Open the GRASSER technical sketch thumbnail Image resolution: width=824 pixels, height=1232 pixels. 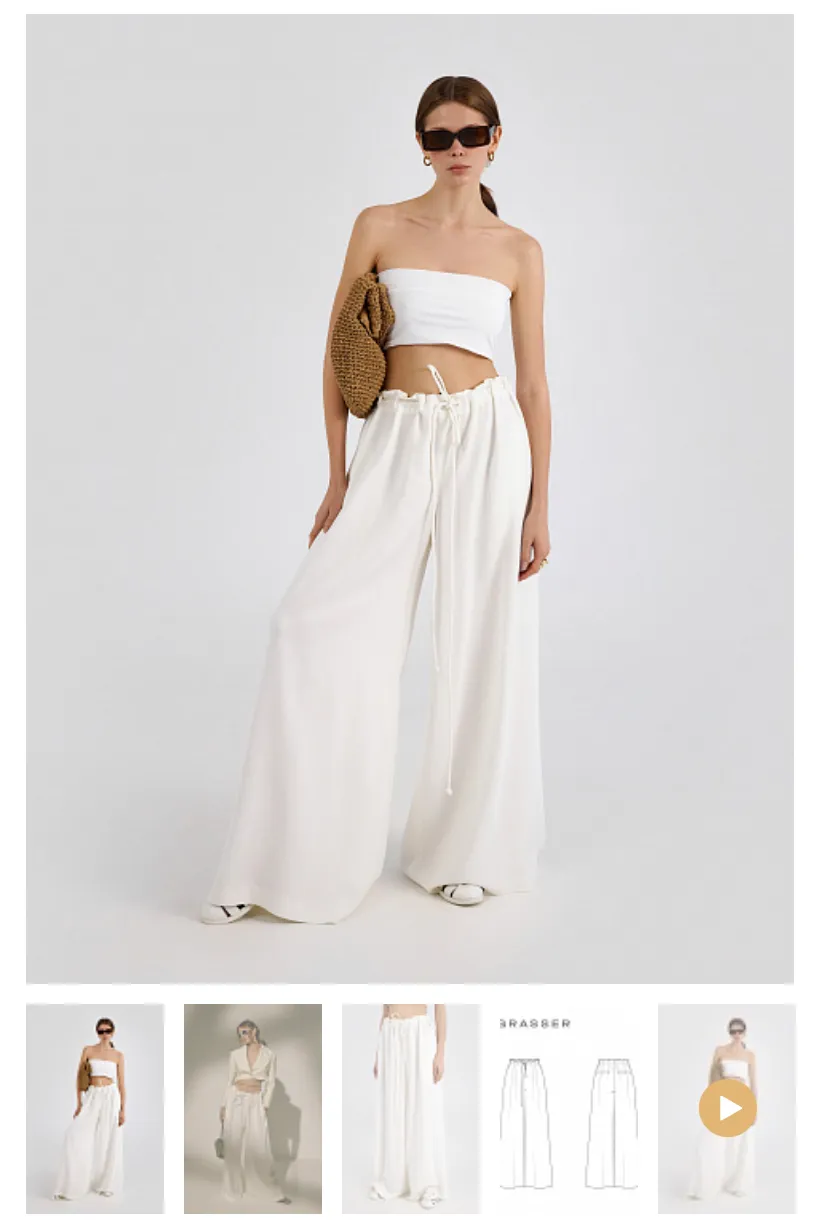[568, 1108]
